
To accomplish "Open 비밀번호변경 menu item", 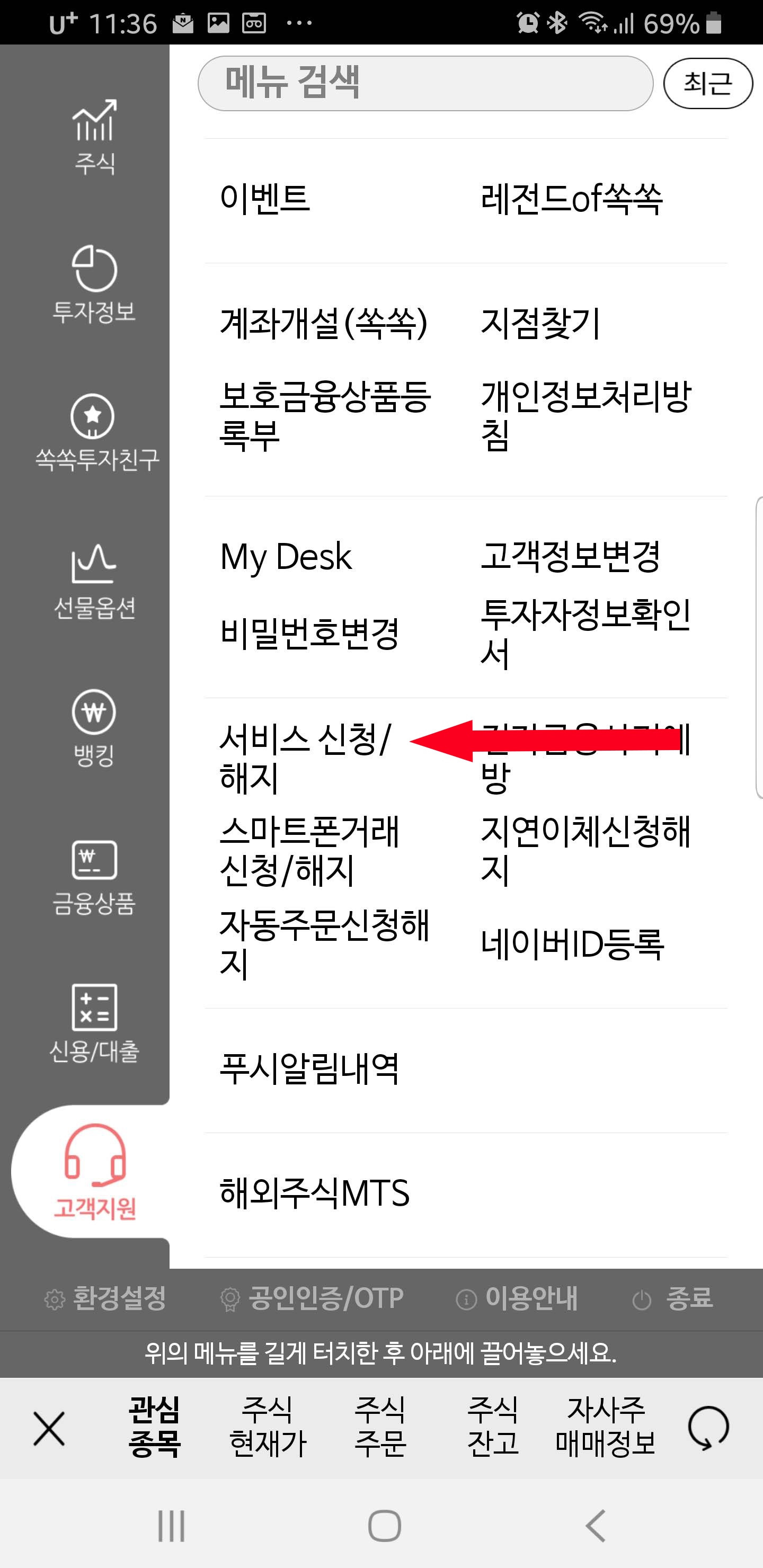I will [309, 633].
